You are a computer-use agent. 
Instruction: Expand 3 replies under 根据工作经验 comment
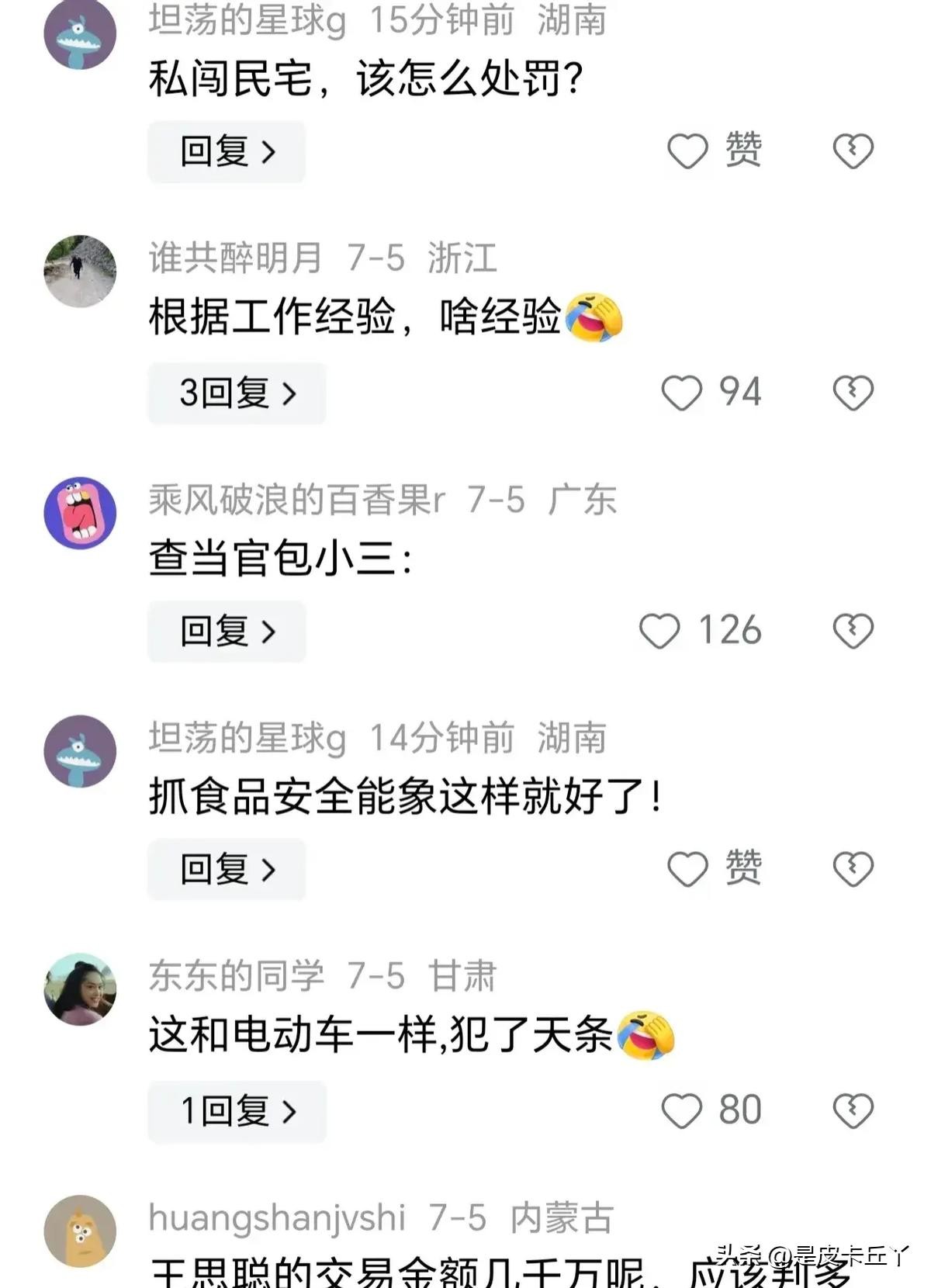click(x=237, y=393)
